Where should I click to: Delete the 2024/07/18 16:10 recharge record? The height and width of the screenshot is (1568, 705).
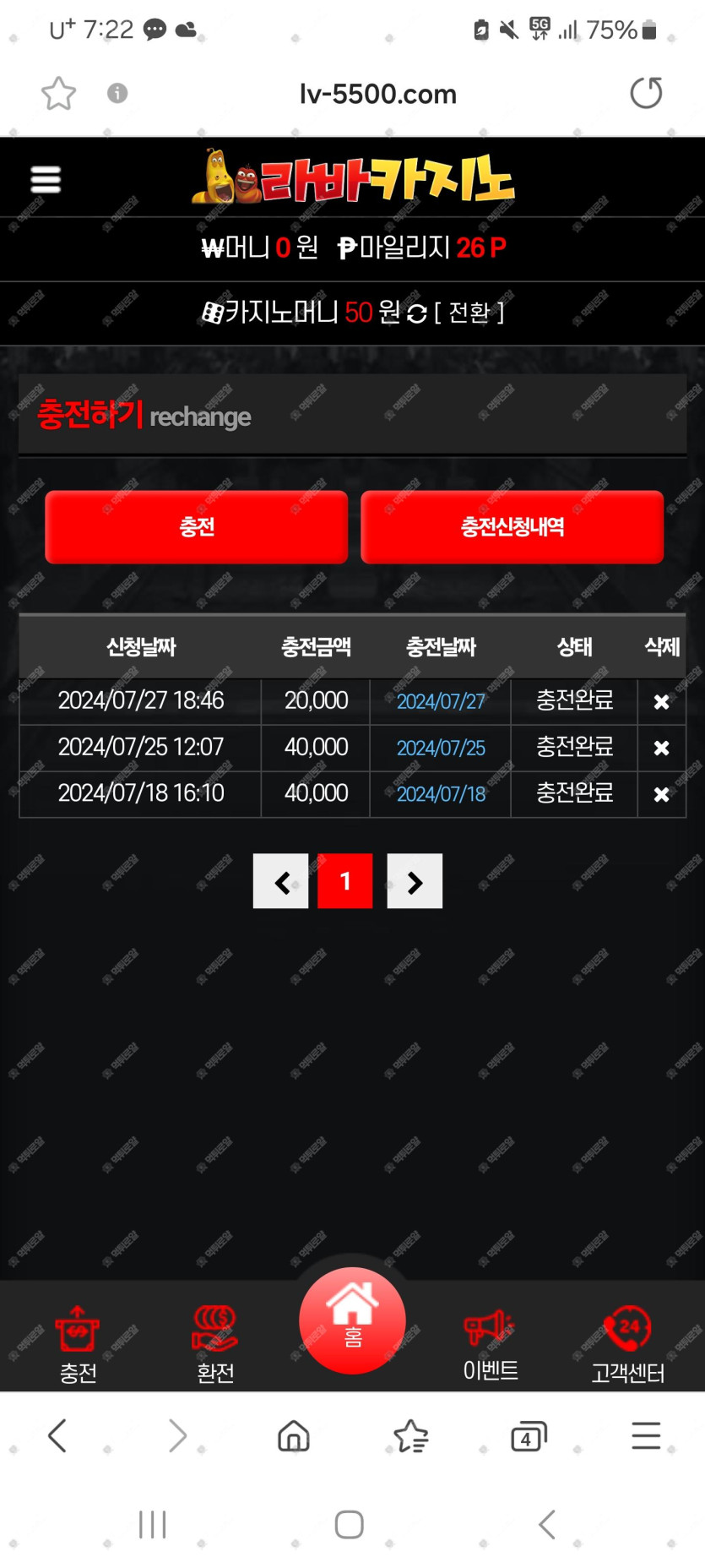click(661, 794)
